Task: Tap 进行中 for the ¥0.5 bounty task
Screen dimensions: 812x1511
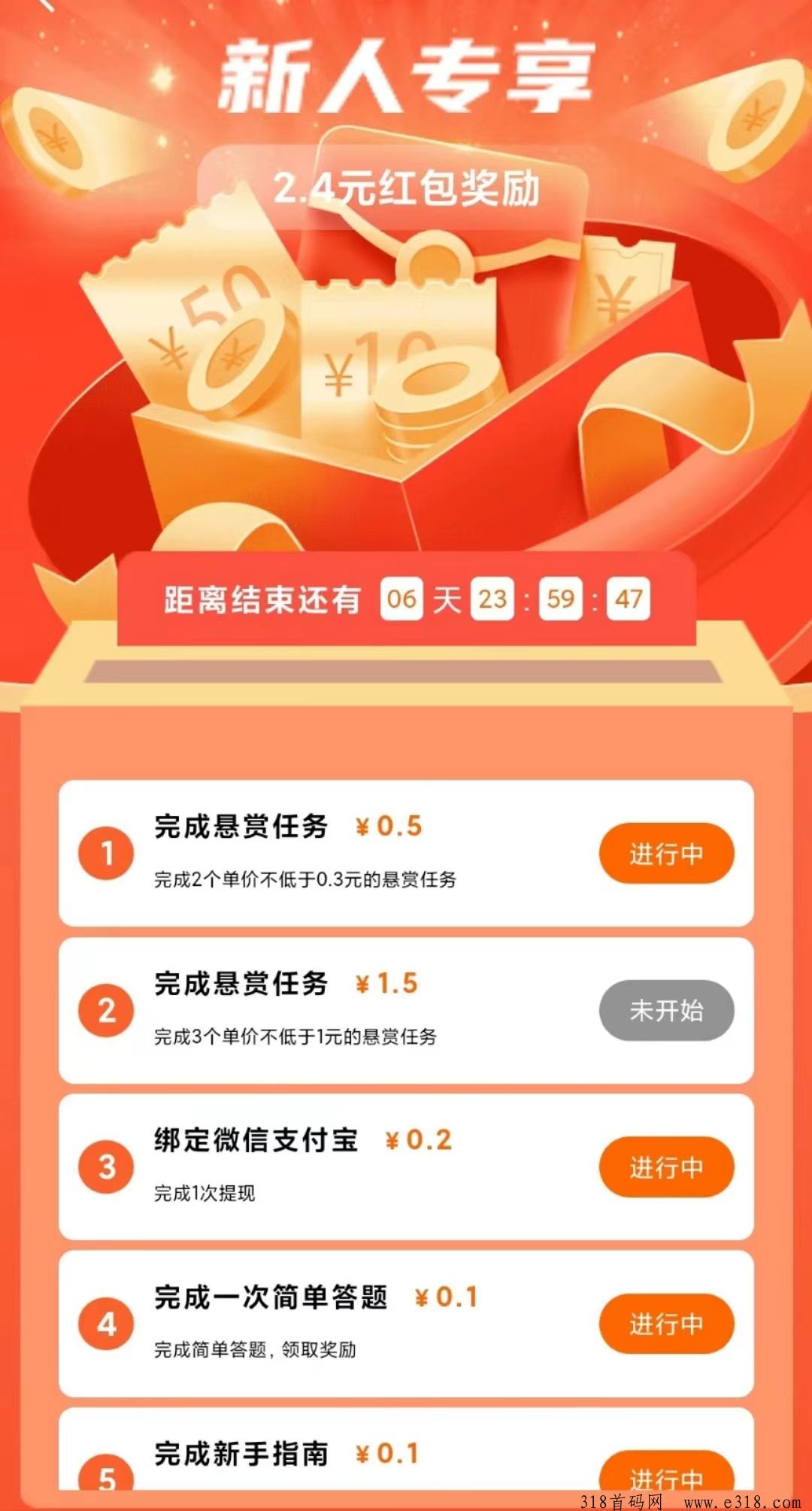Action: tap(666, 854)
